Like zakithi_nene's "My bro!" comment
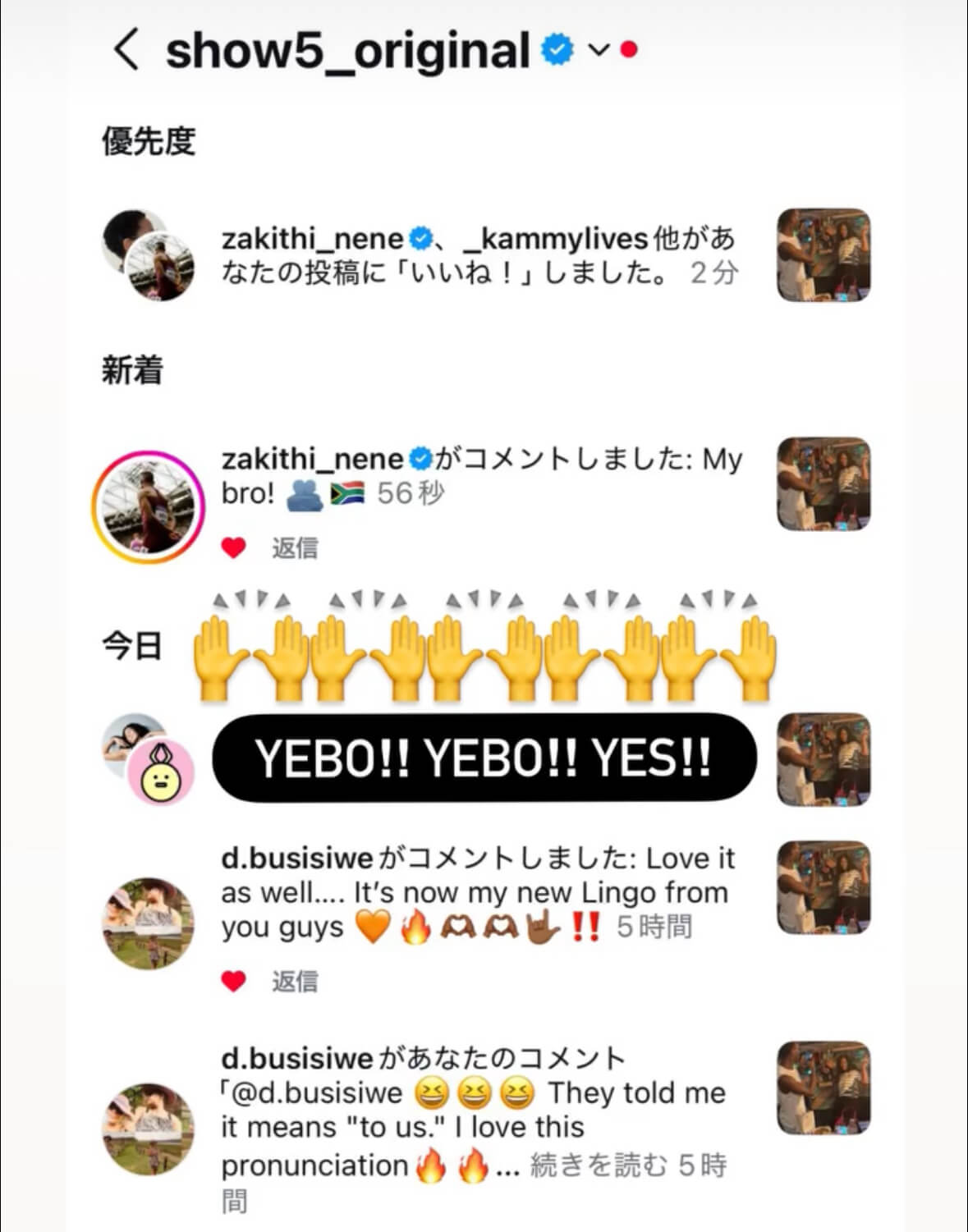Screen dimensions: 968x1232 tap(234, 548)
